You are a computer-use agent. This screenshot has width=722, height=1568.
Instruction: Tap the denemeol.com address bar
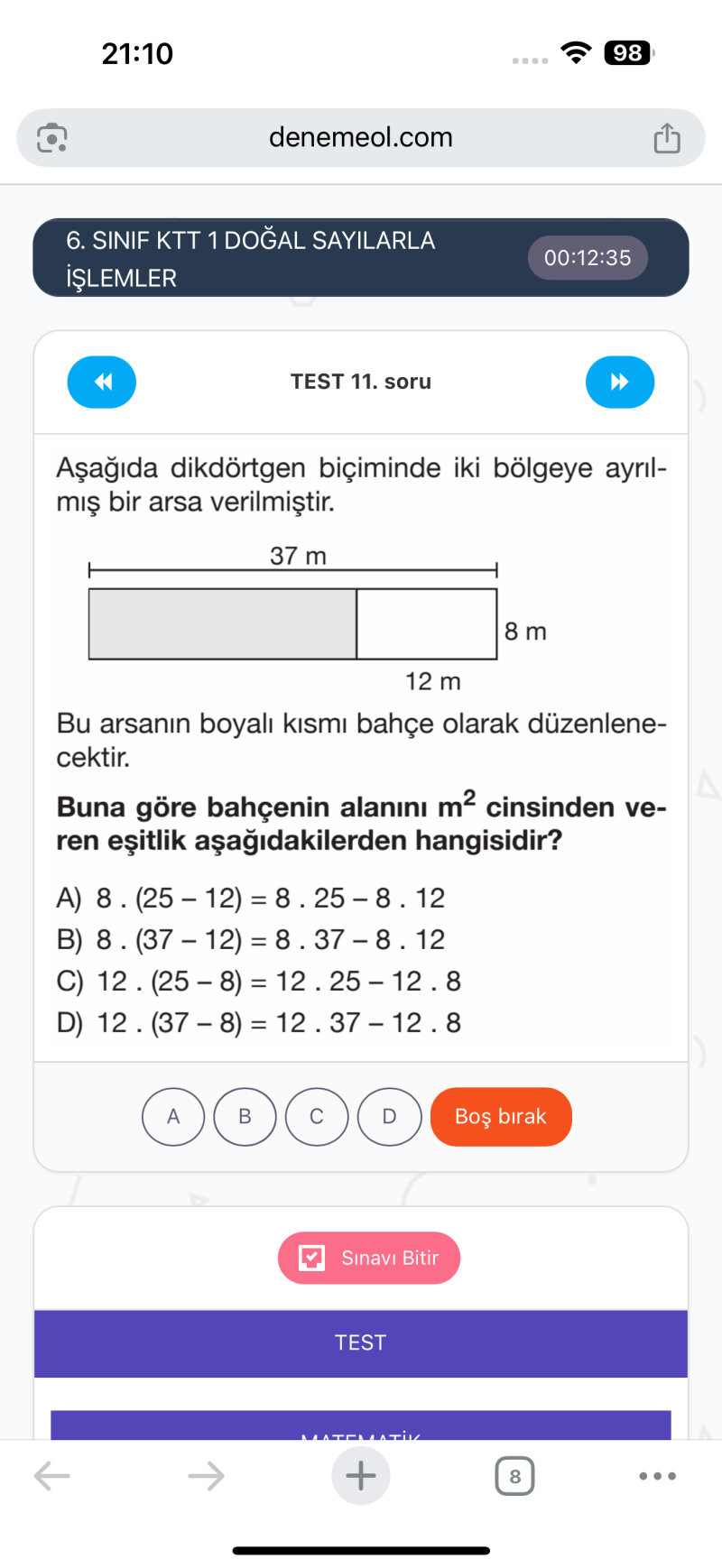click(x=360, y=137)
